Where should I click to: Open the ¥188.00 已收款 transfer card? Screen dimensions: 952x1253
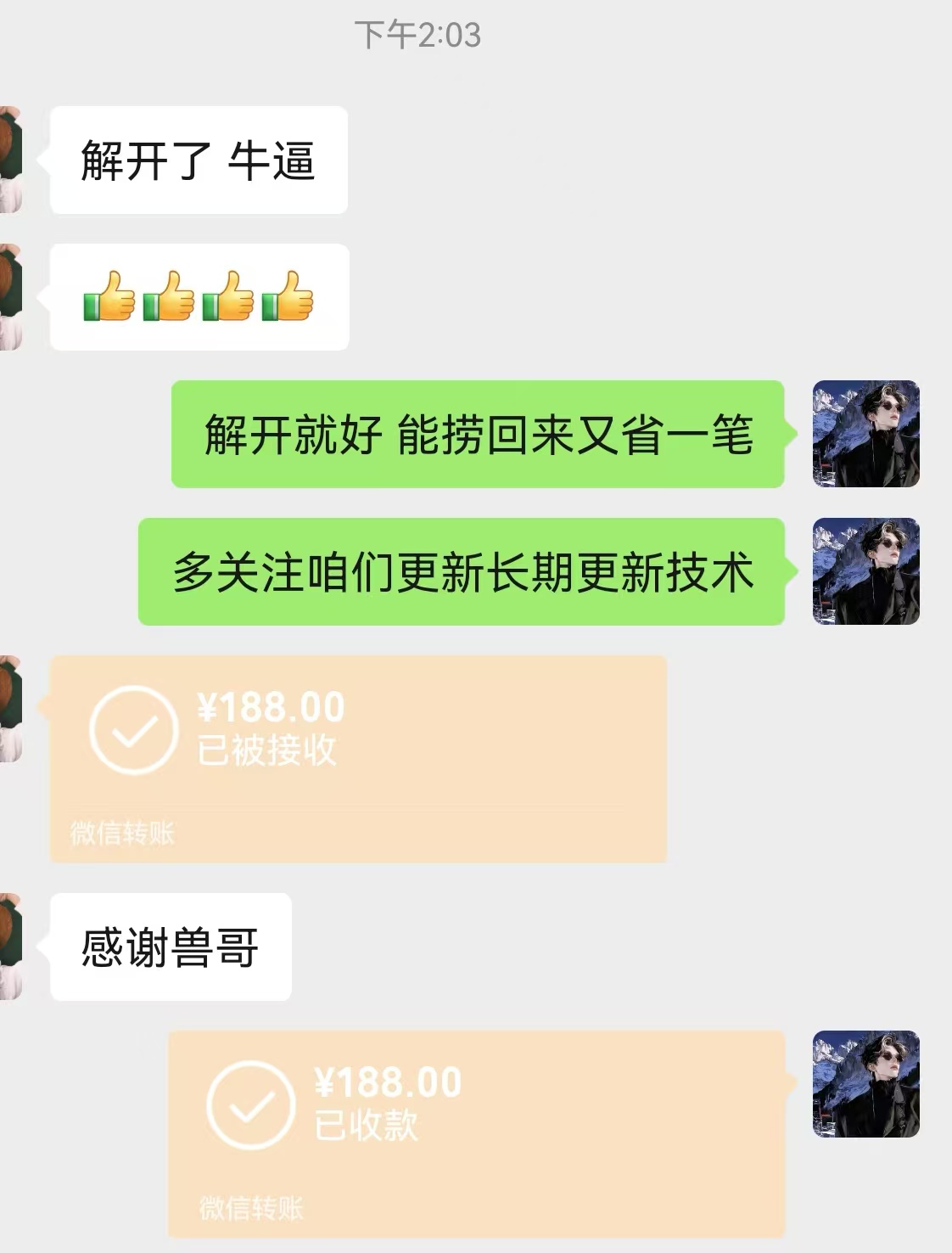click(475, 1129)
